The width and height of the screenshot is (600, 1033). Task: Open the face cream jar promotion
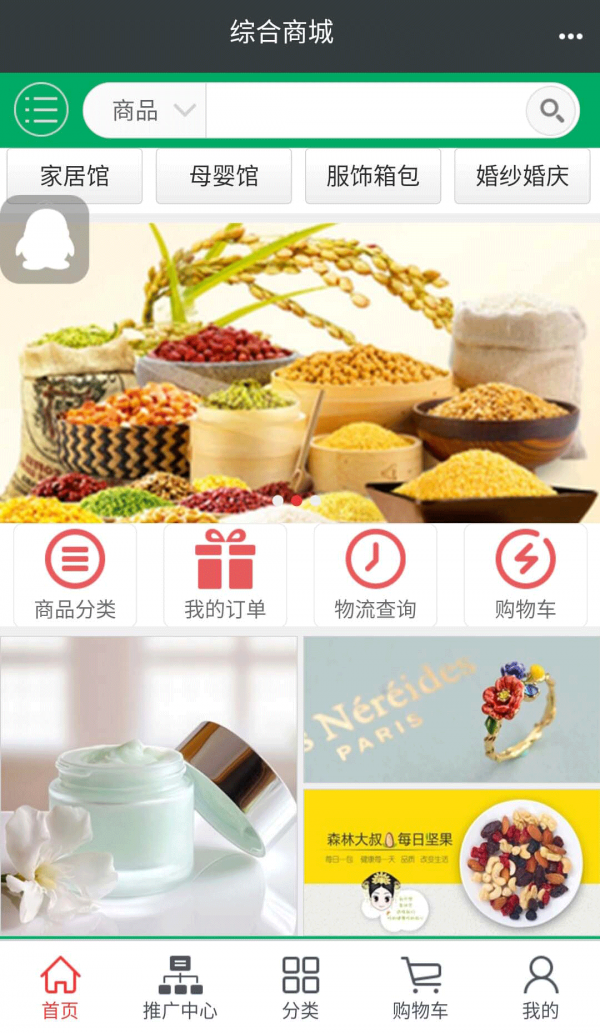149,785
